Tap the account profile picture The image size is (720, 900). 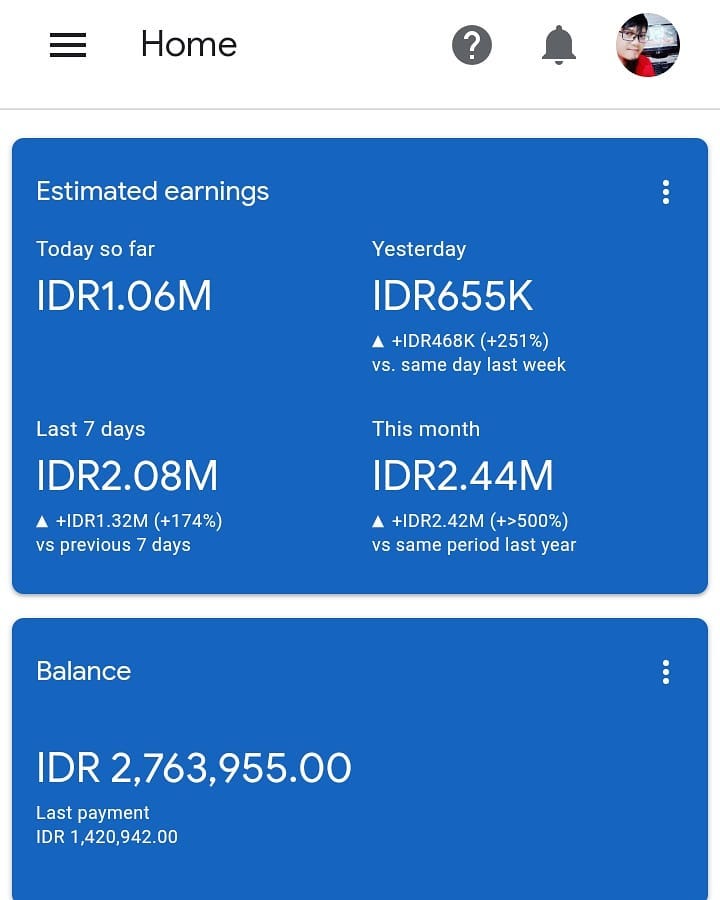648,45
